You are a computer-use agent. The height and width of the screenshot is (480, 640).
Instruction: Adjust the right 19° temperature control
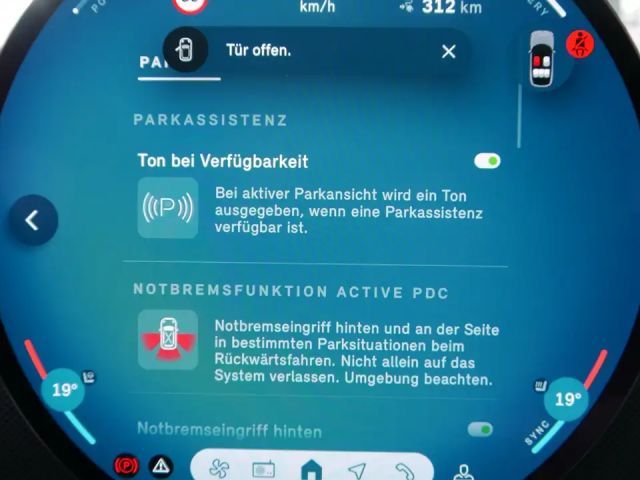coord(567,400)
